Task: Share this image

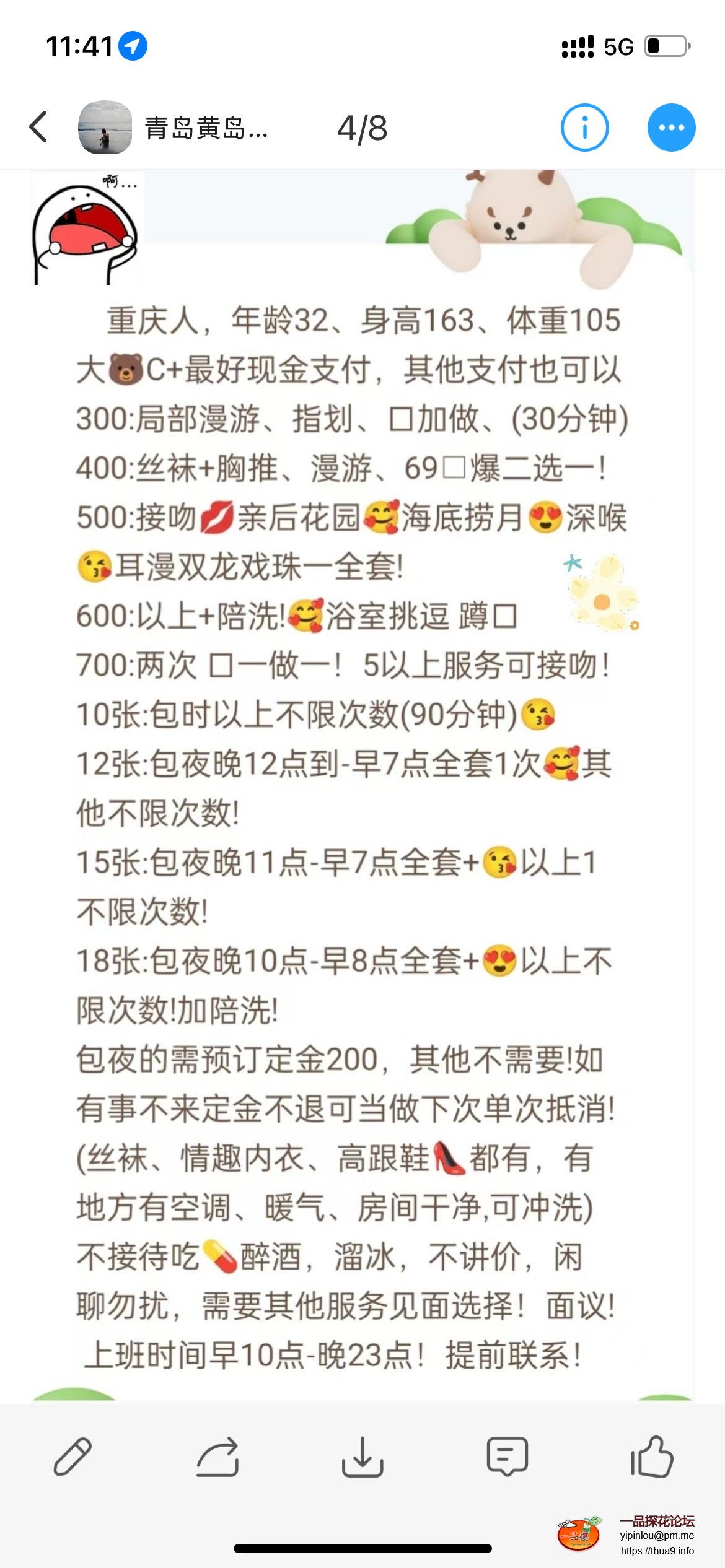Action: click(x=217, y=1457)
